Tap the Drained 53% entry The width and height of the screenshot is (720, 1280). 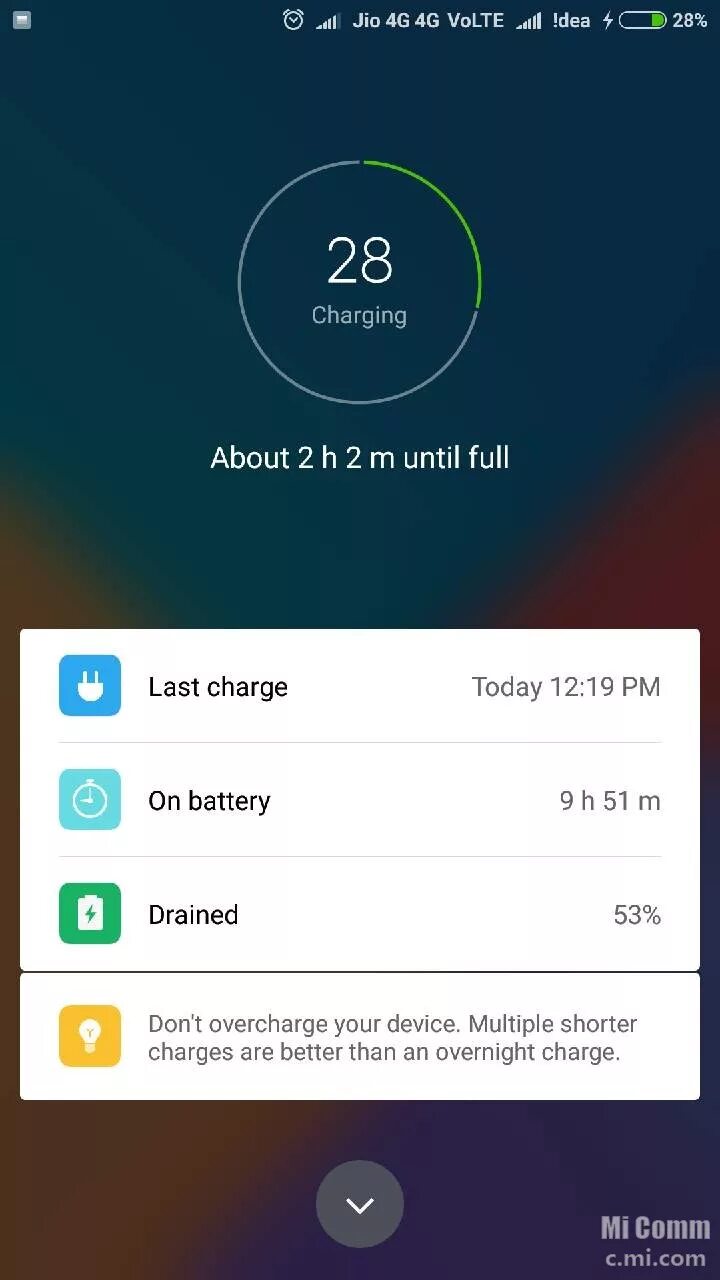[x=360, y=913]
